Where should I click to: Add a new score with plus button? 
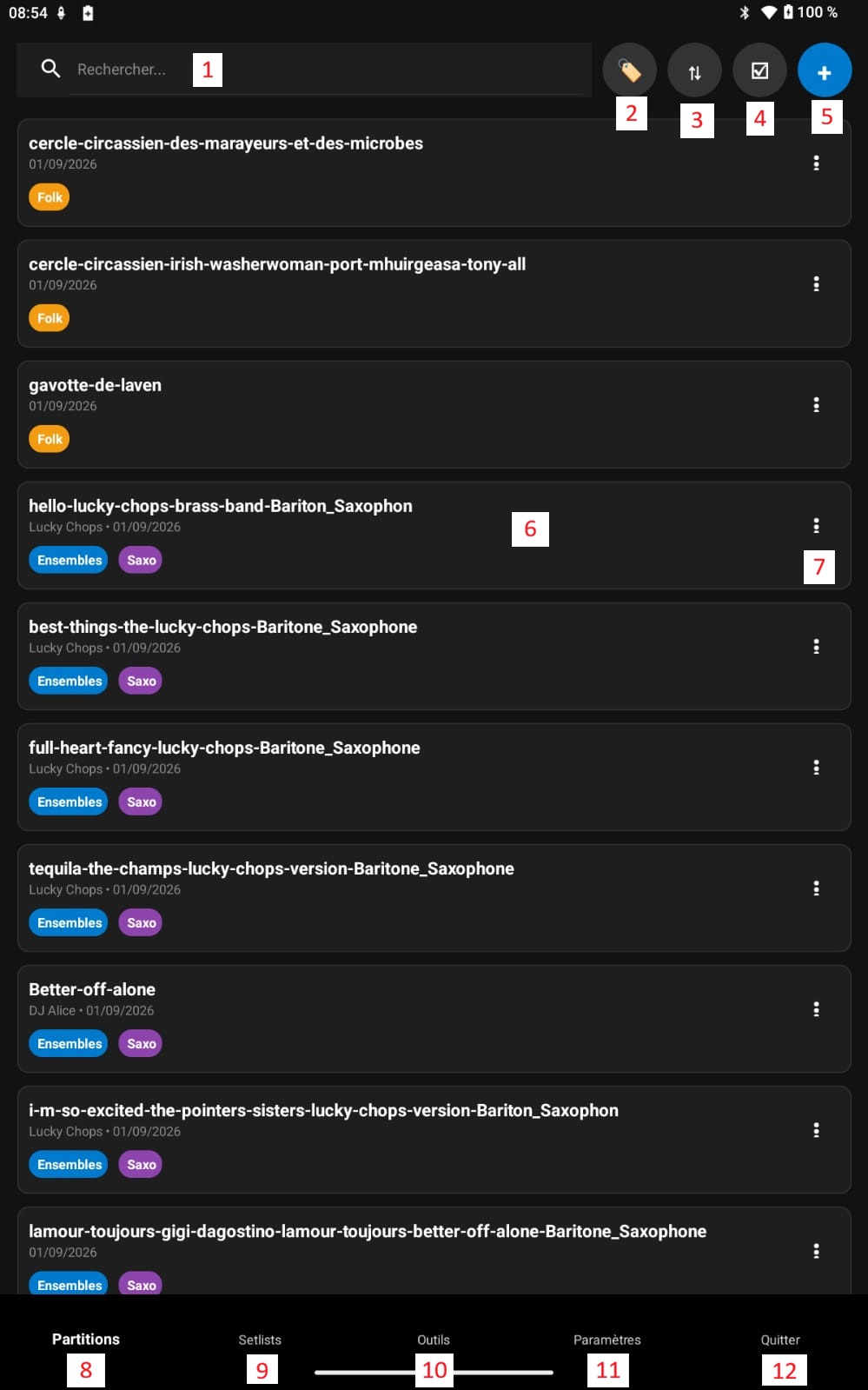pos(825,70)
